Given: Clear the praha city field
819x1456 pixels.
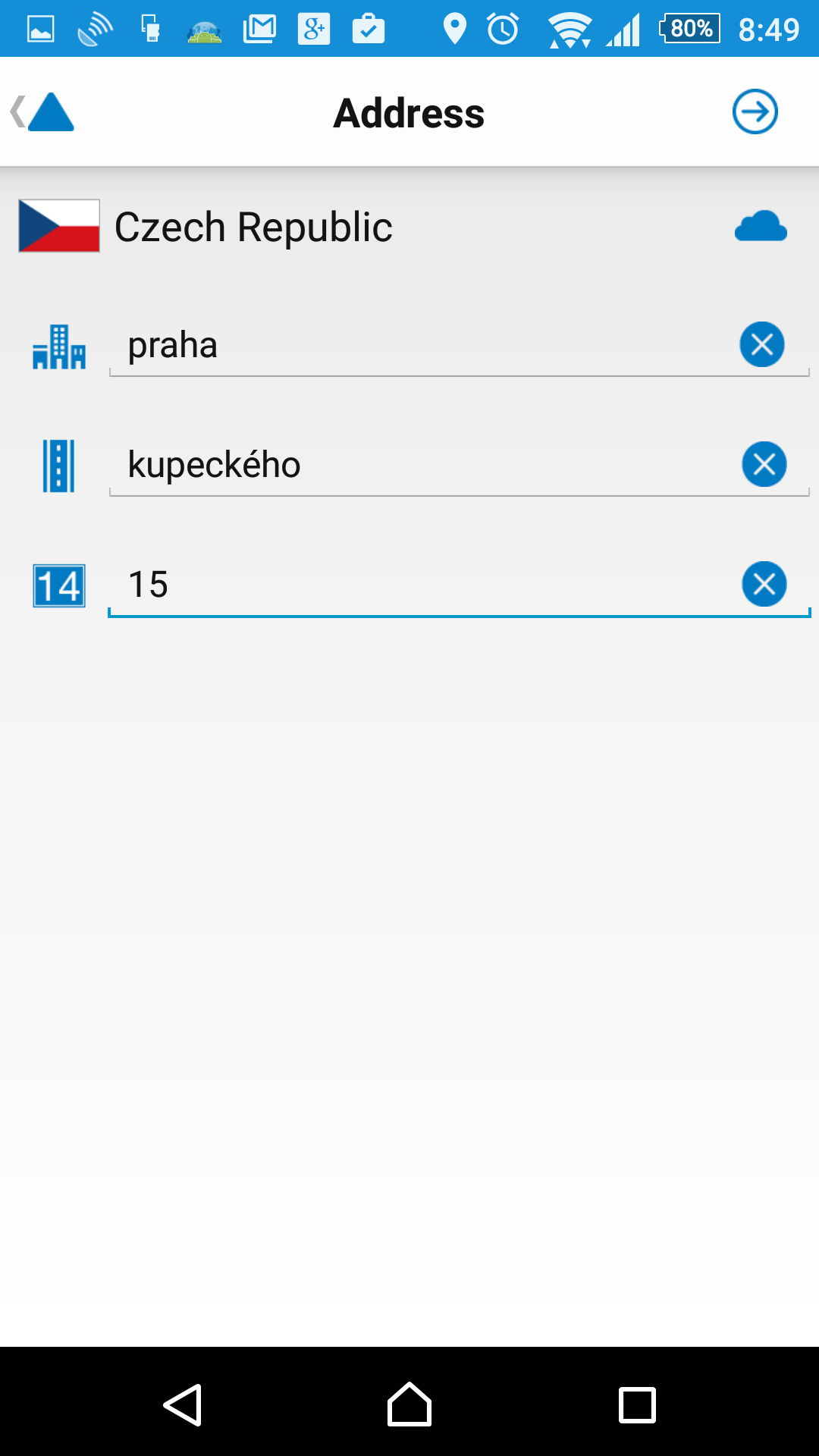Looking at the screenshot, I should tap(762, 344).
